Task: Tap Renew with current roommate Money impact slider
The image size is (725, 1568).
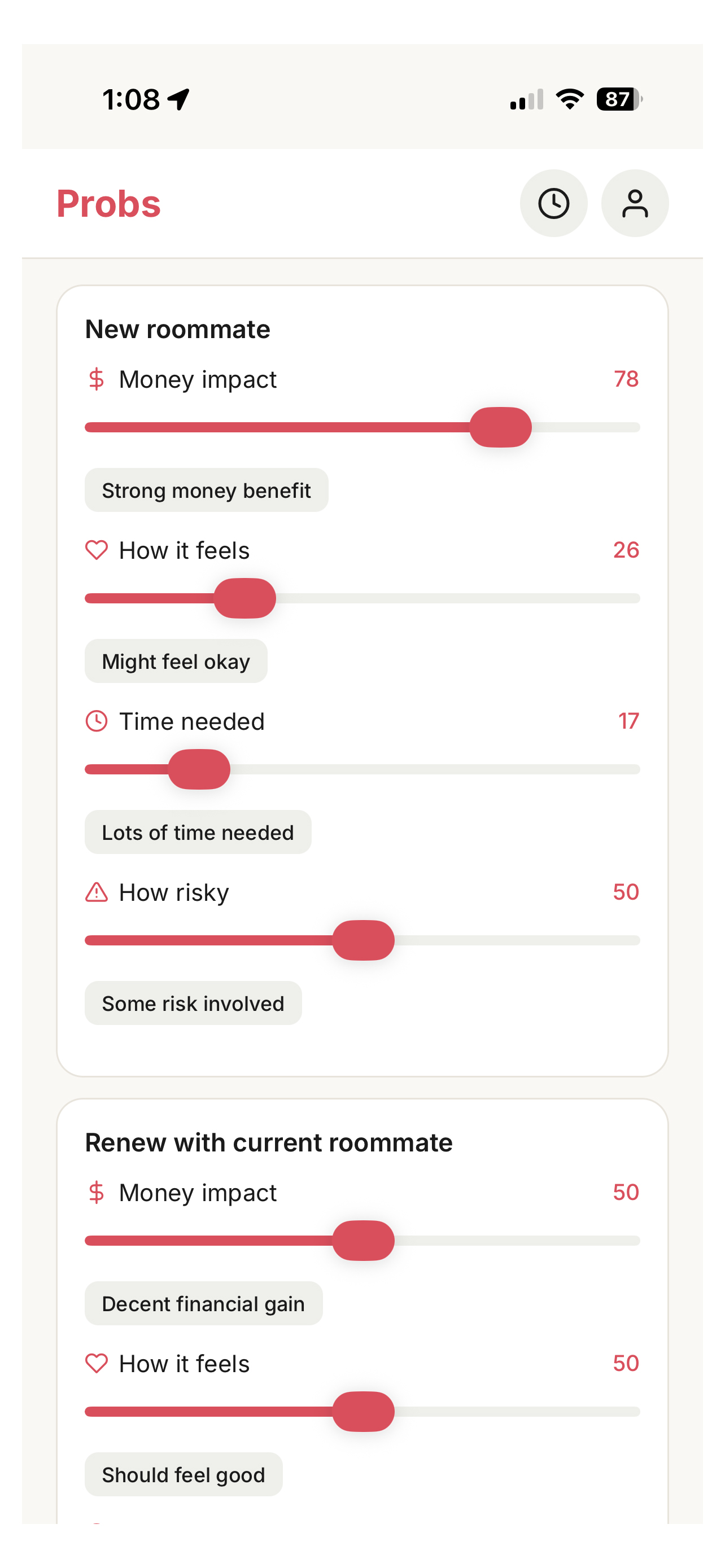Action: point(364,1241)
